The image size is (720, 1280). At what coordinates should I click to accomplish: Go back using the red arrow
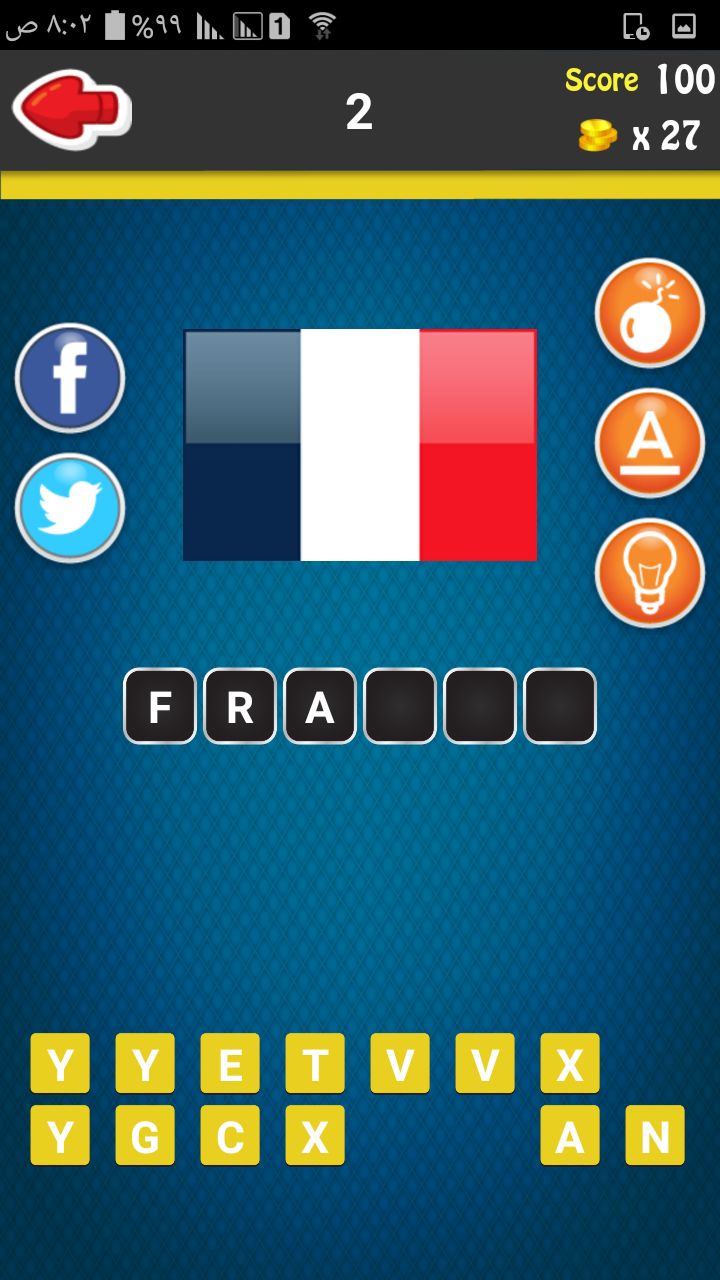pos(72,109)
